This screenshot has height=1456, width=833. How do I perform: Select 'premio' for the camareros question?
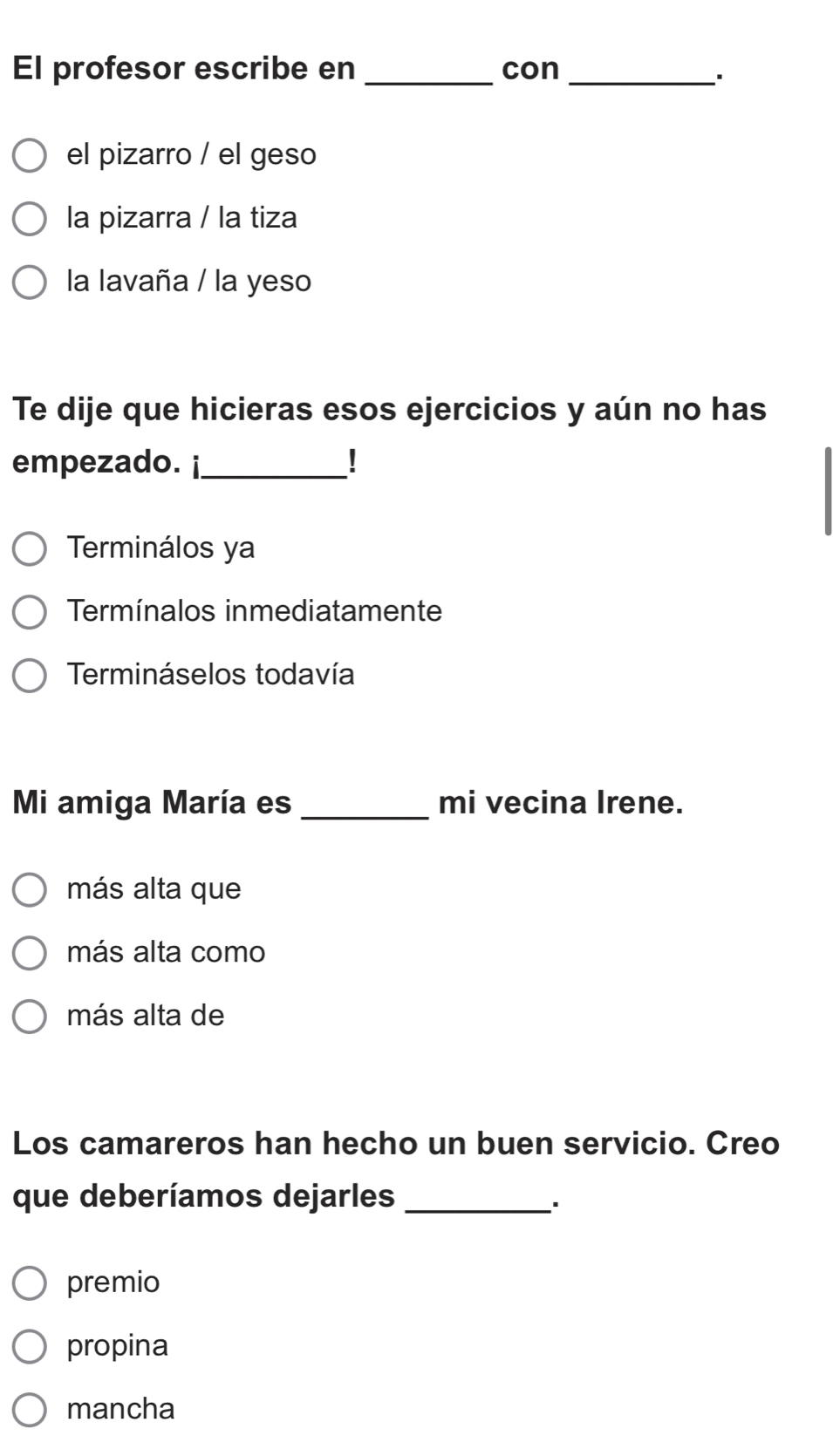pos(30,1283)
